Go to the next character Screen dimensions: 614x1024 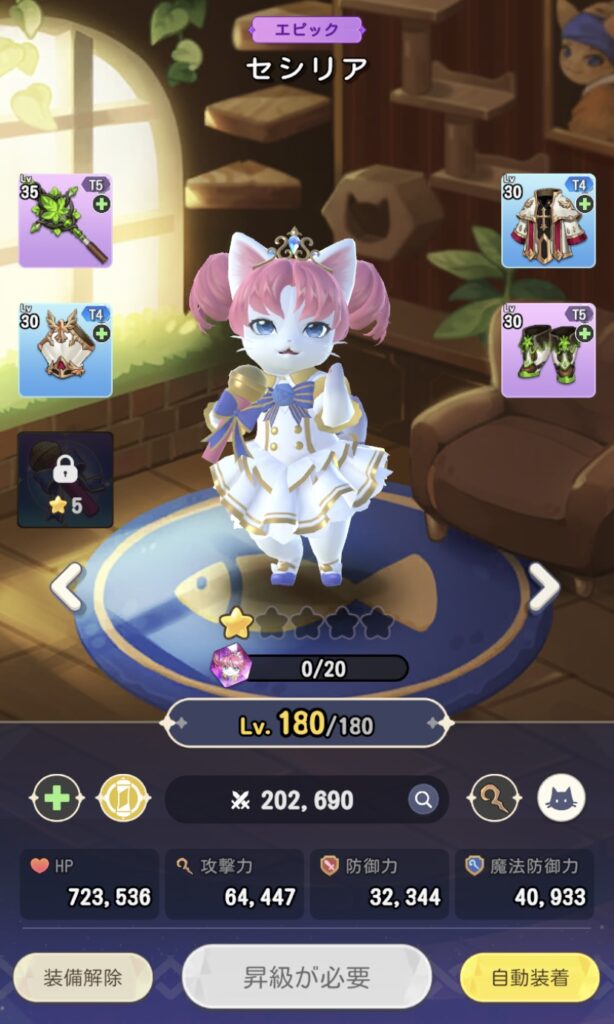pos(544,587)
